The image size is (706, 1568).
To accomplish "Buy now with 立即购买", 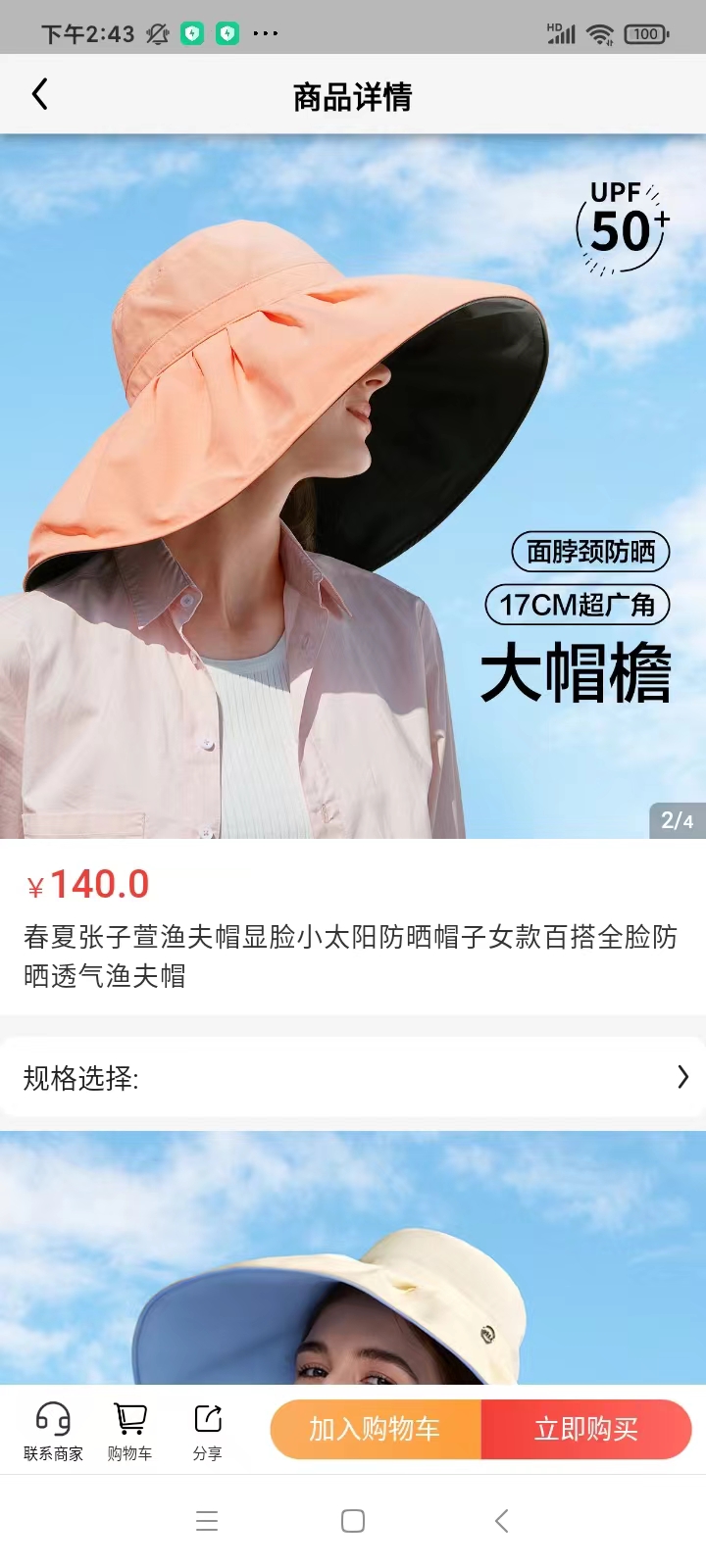I will pos(585,1429).
